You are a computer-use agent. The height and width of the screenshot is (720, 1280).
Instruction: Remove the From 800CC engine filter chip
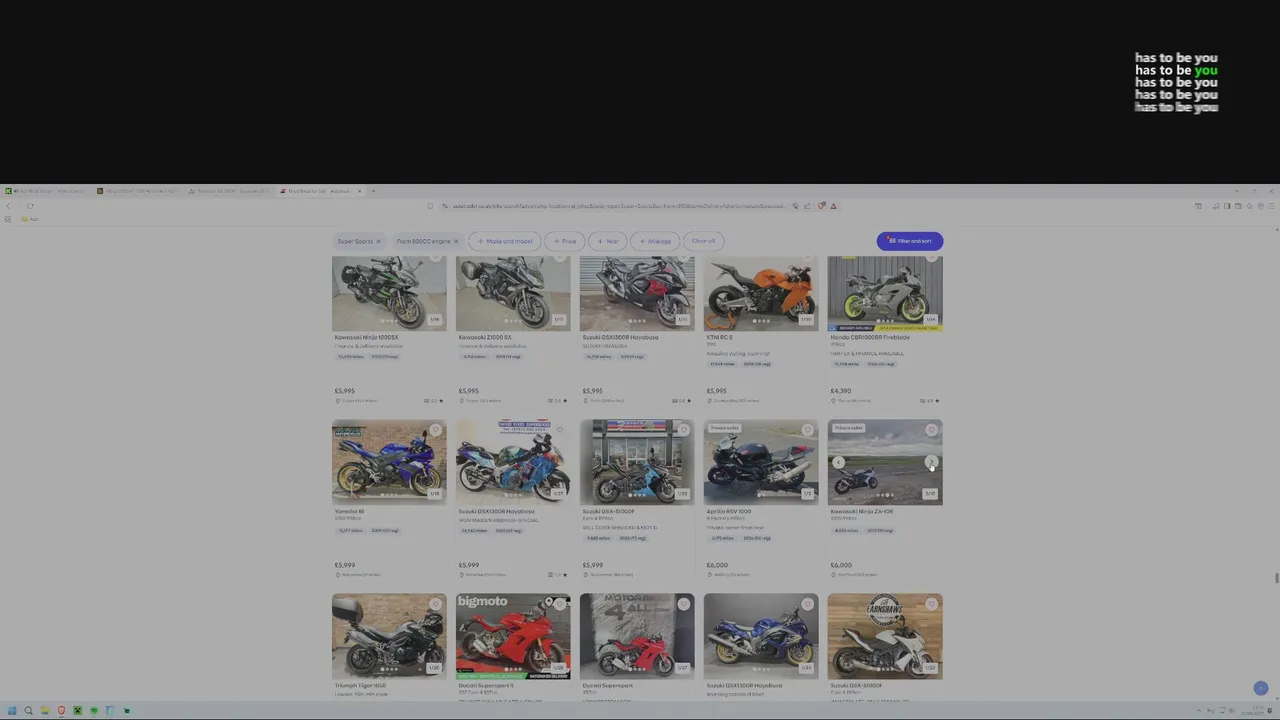click(456, 241)
